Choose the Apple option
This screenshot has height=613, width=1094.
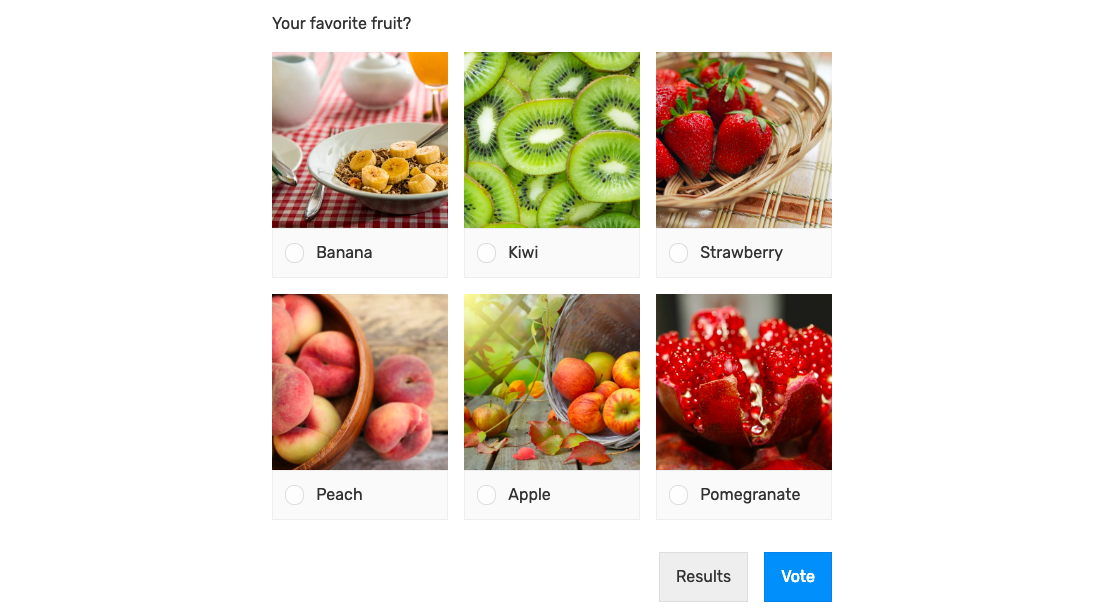pyautogui.click(x=486, y=495)
